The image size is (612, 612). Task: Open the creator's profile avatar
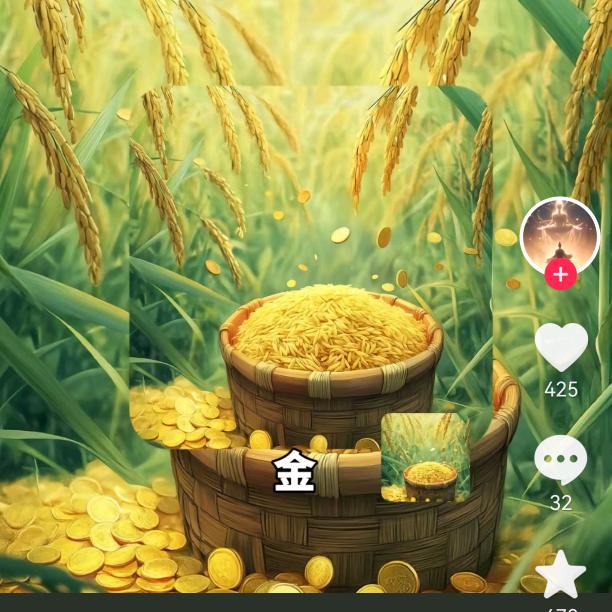(x=560, y=234)
